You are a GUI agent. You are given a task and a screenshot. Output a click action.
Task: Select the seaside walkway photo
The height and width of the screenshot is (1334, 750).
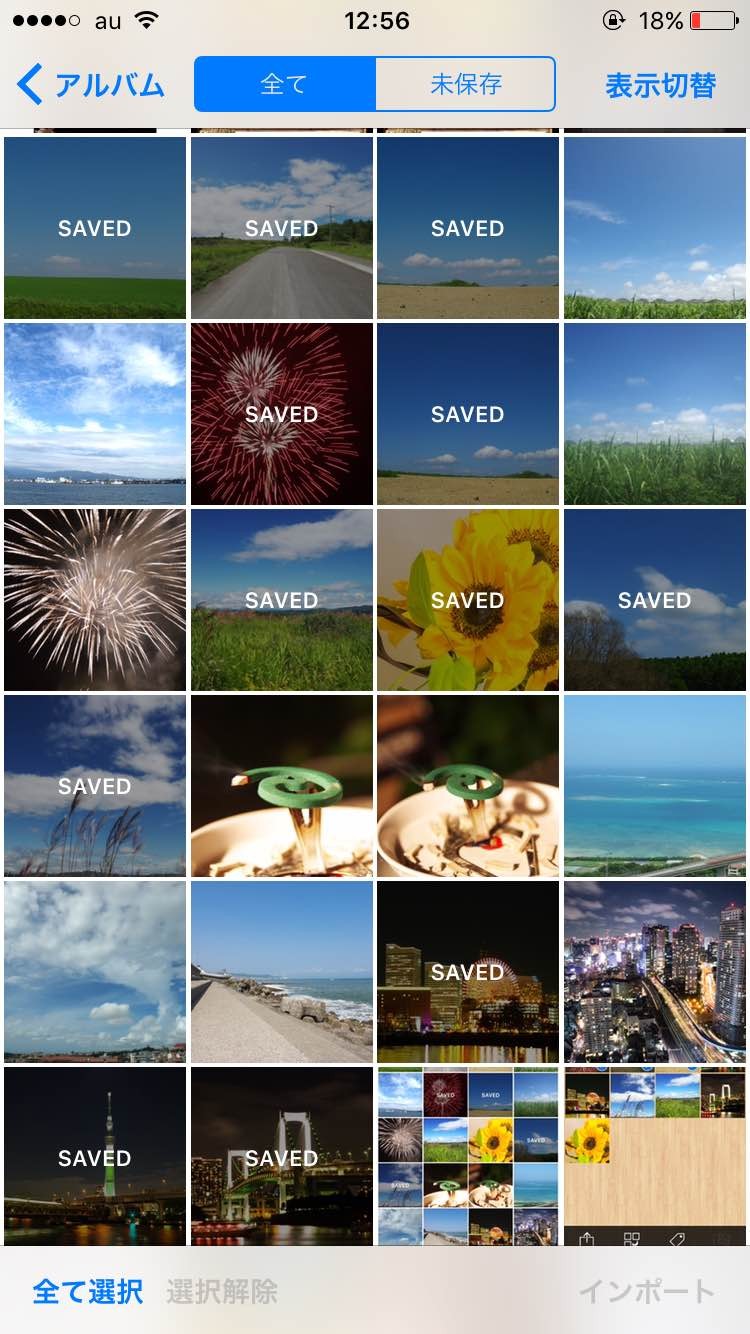281,971
